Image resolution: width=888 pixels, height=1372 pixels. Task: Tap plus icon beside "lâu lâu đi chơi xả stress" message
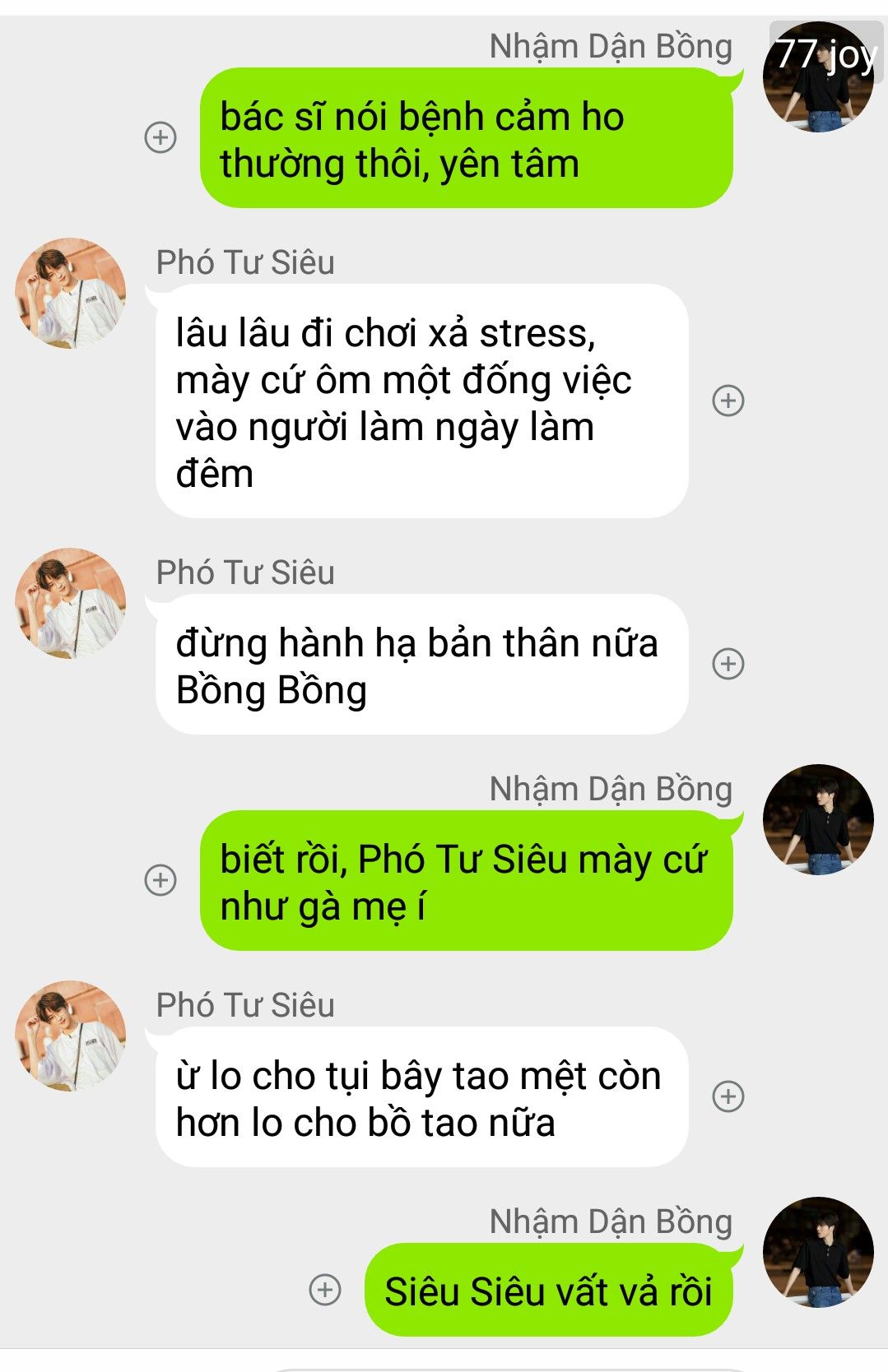pos(728,401)
